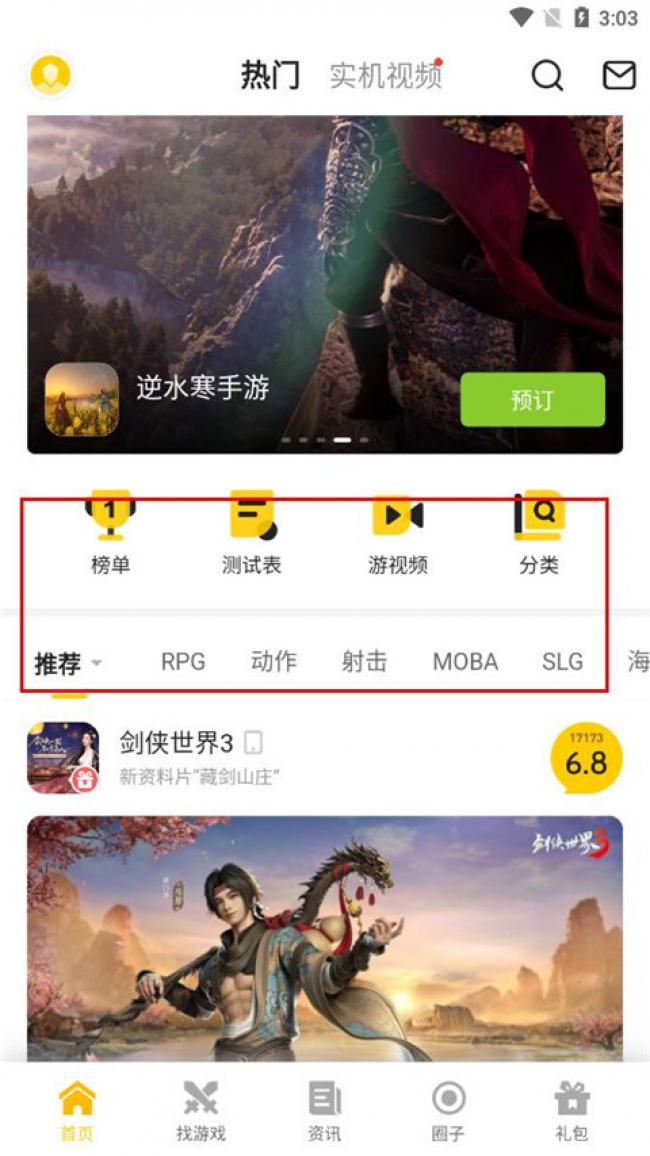This screenshot has height=1156, width=650.
Task: Open the 分类 categories shortcut
Action: (x=539, y=535)
